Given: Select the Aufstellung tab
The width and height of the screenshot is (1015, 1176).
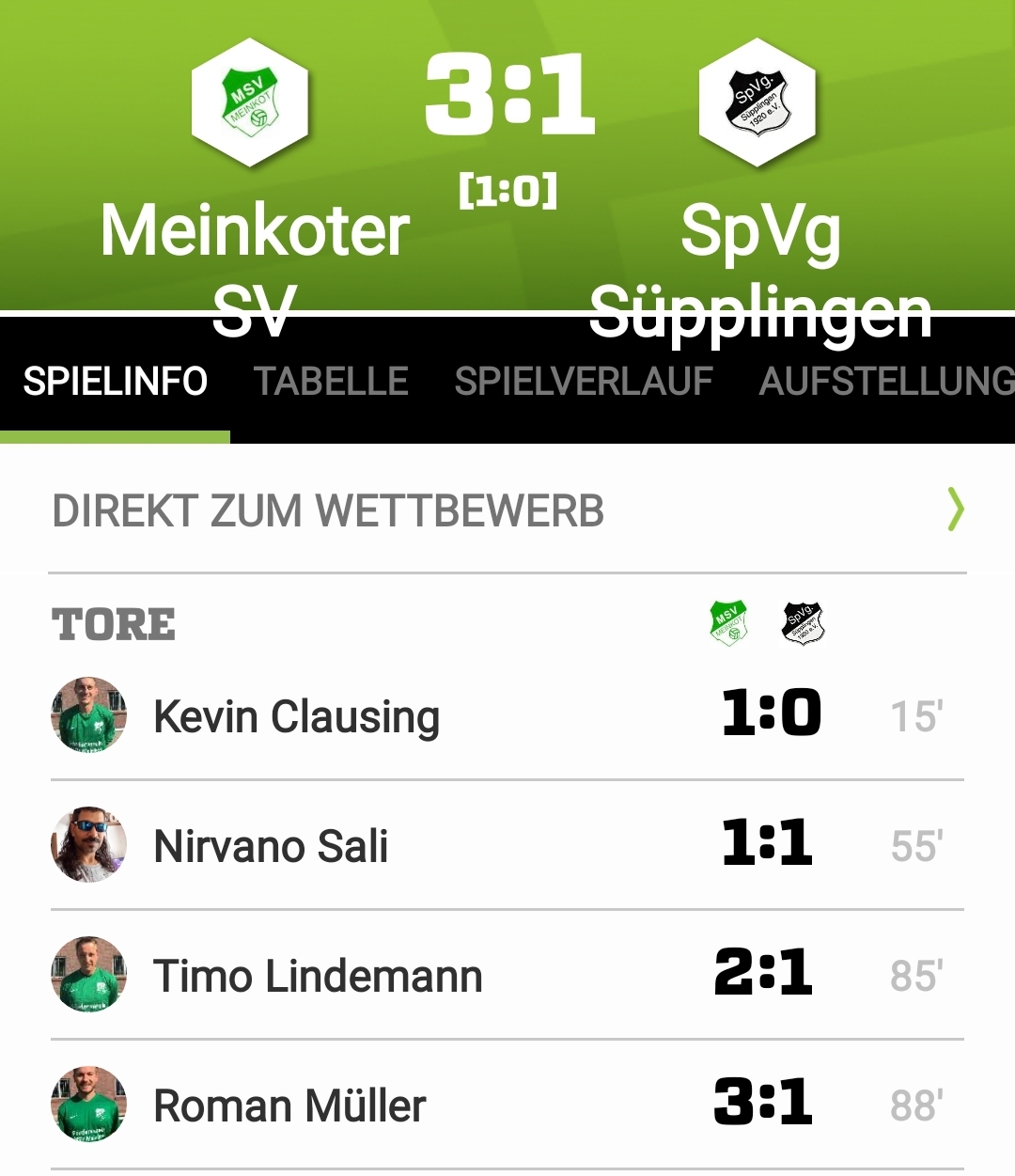Looking at the screenshot, I should click(x=885, y=382).
